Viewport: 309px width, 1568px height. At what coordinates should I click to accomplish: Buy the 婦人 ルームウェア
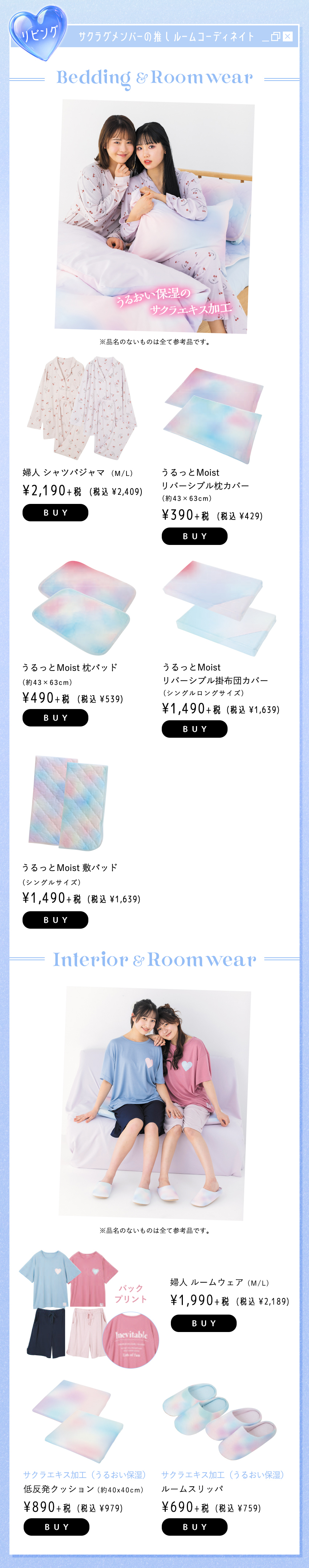[x=204, y=1323]
